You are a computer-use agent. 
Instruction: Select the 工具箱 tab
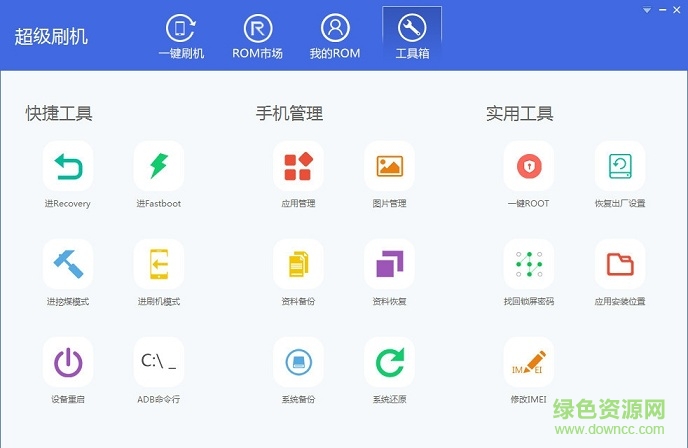(x=411, y=37)
